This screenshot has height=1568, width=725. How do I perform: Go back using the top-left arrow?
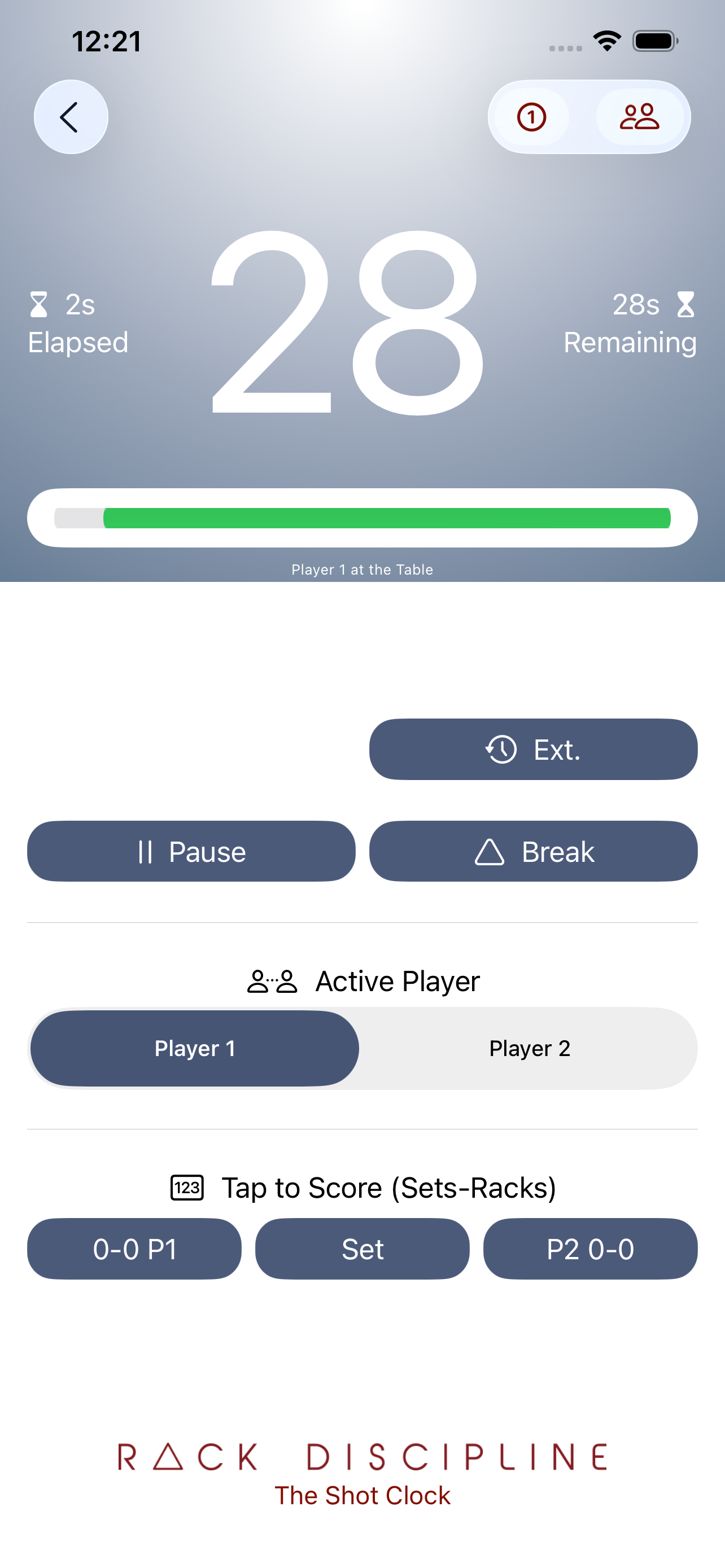point(71,117)
